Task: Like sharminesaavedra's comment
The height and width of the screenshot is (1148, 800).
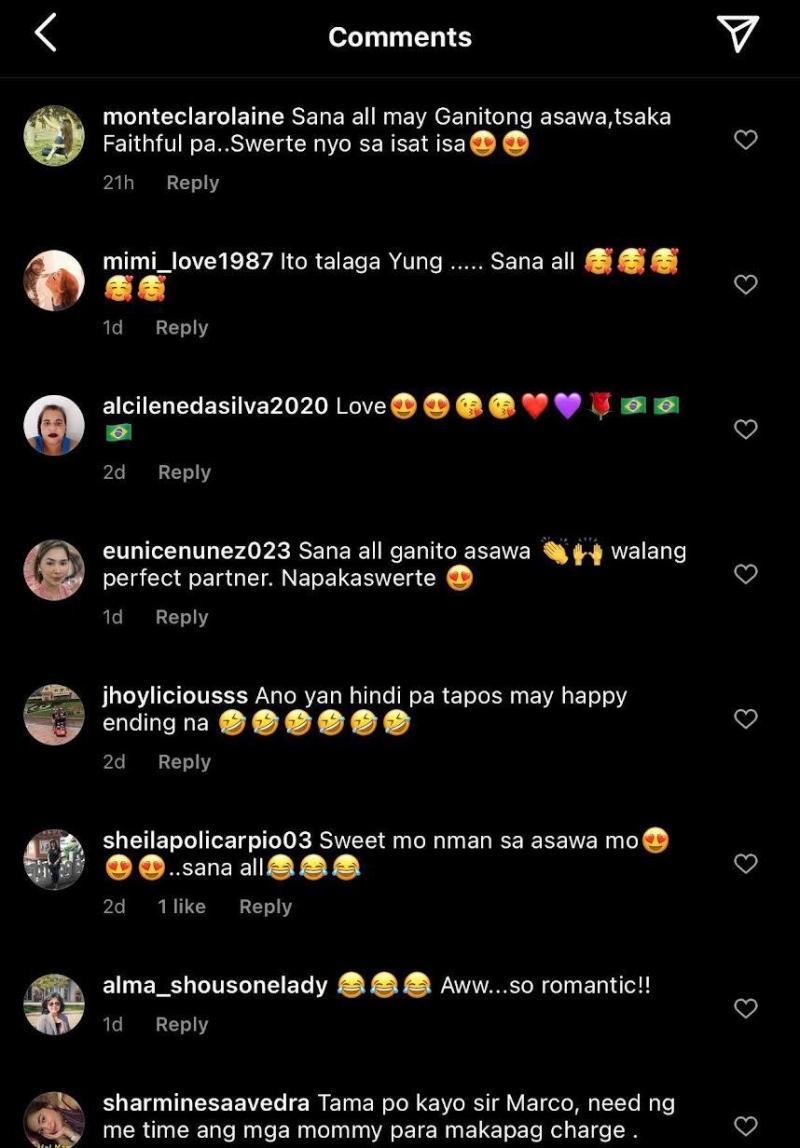Action: (x=746, y=1125)
